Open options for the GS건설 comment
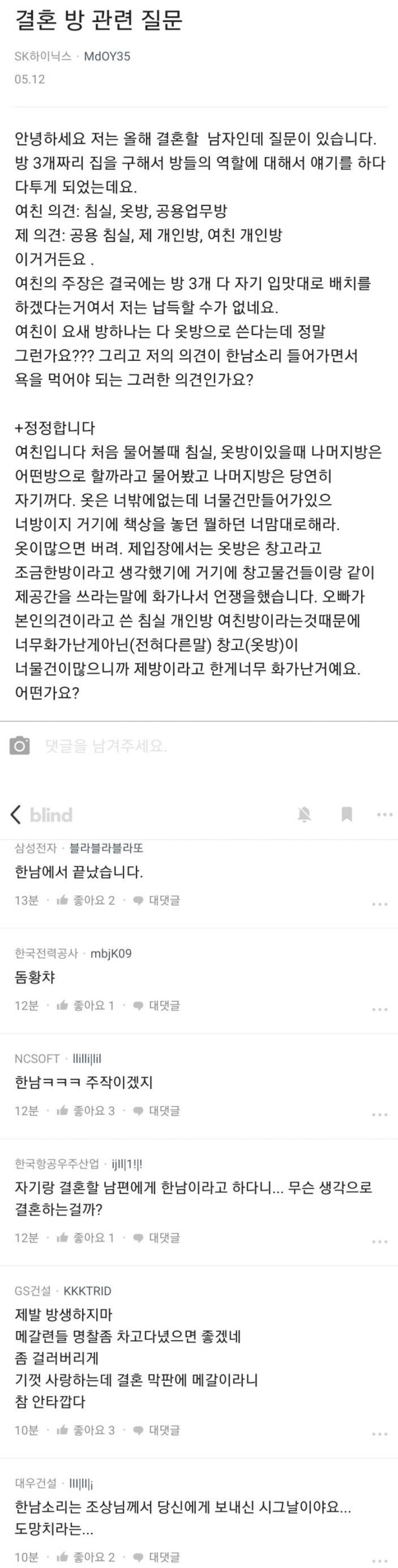The height and width of the screenshot is (1568, 398). coord(380,1433)
